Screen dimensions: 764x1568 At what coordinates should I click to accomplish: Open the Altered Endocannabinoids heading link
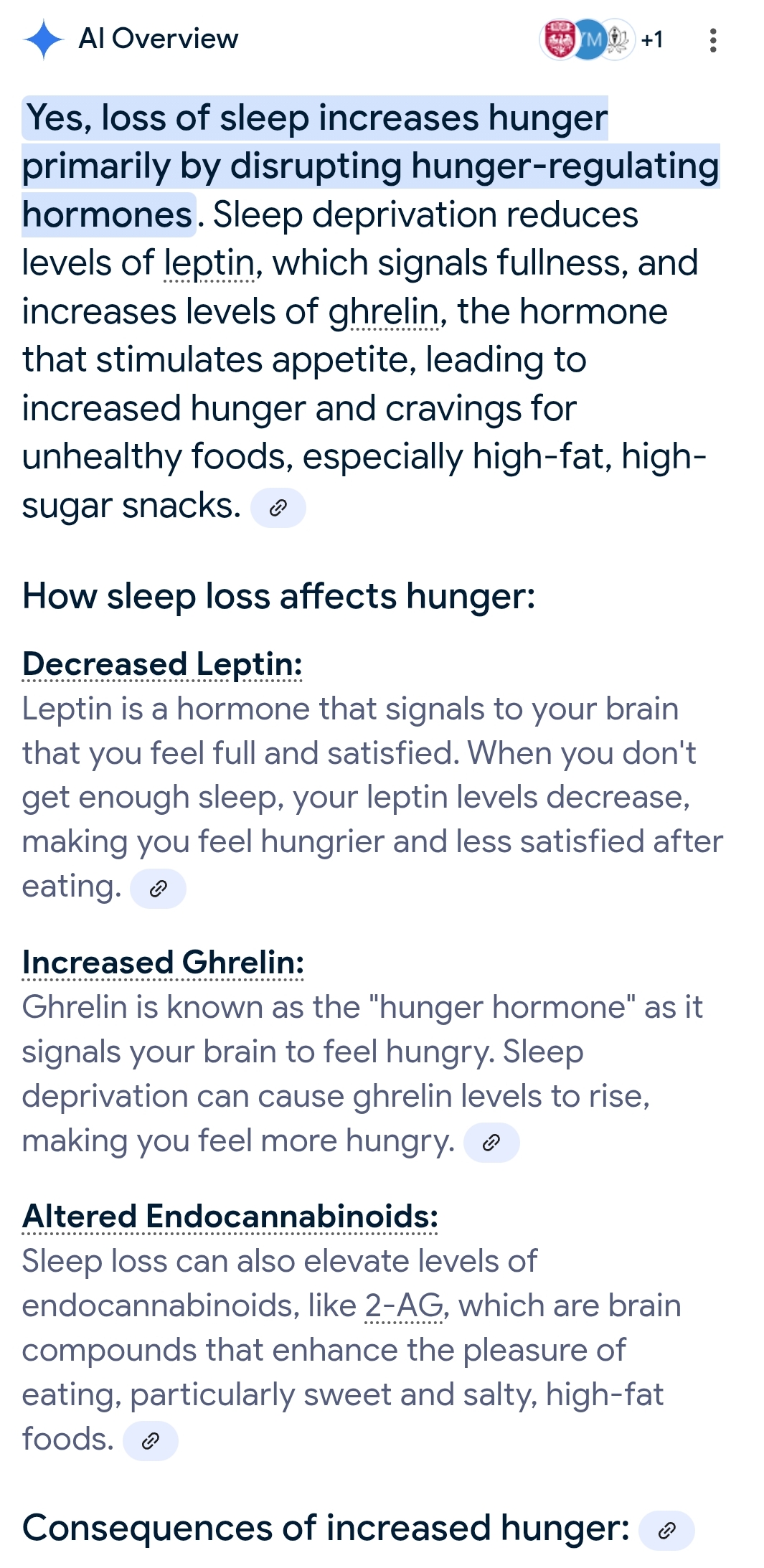230,1217
